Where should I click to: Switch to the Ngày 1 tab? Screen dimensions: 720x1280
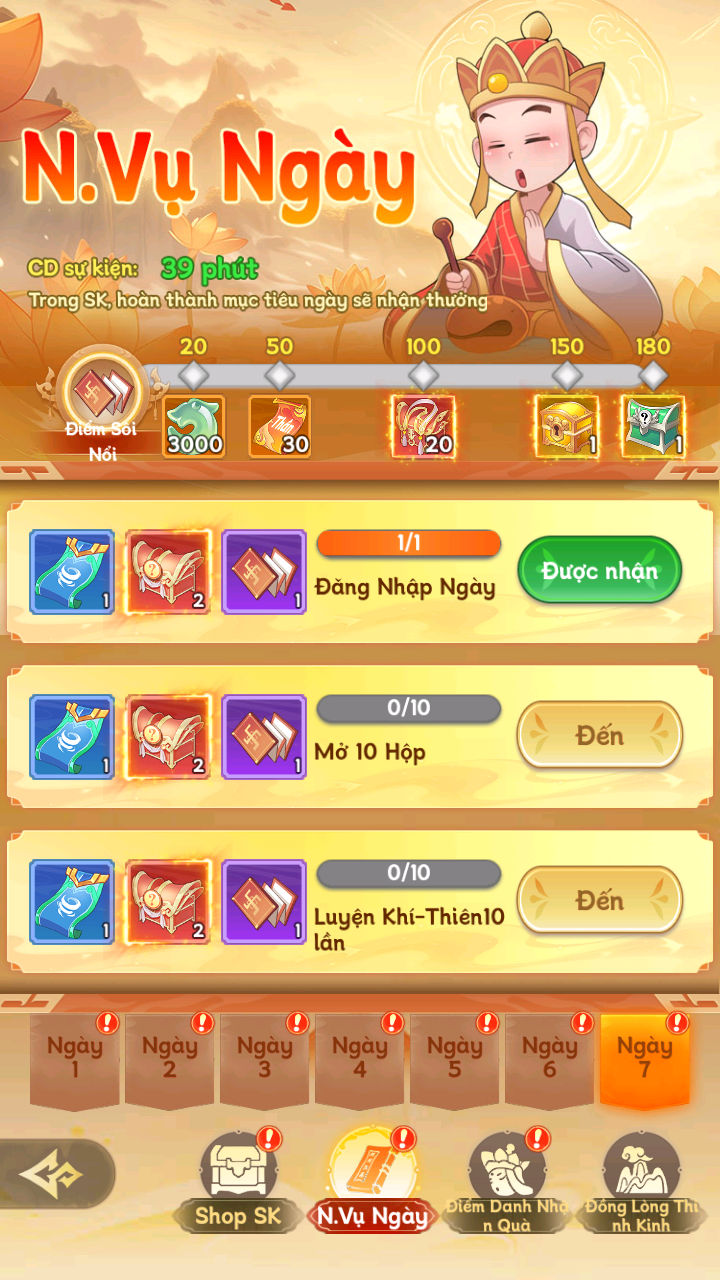[x=75, y=1058]
